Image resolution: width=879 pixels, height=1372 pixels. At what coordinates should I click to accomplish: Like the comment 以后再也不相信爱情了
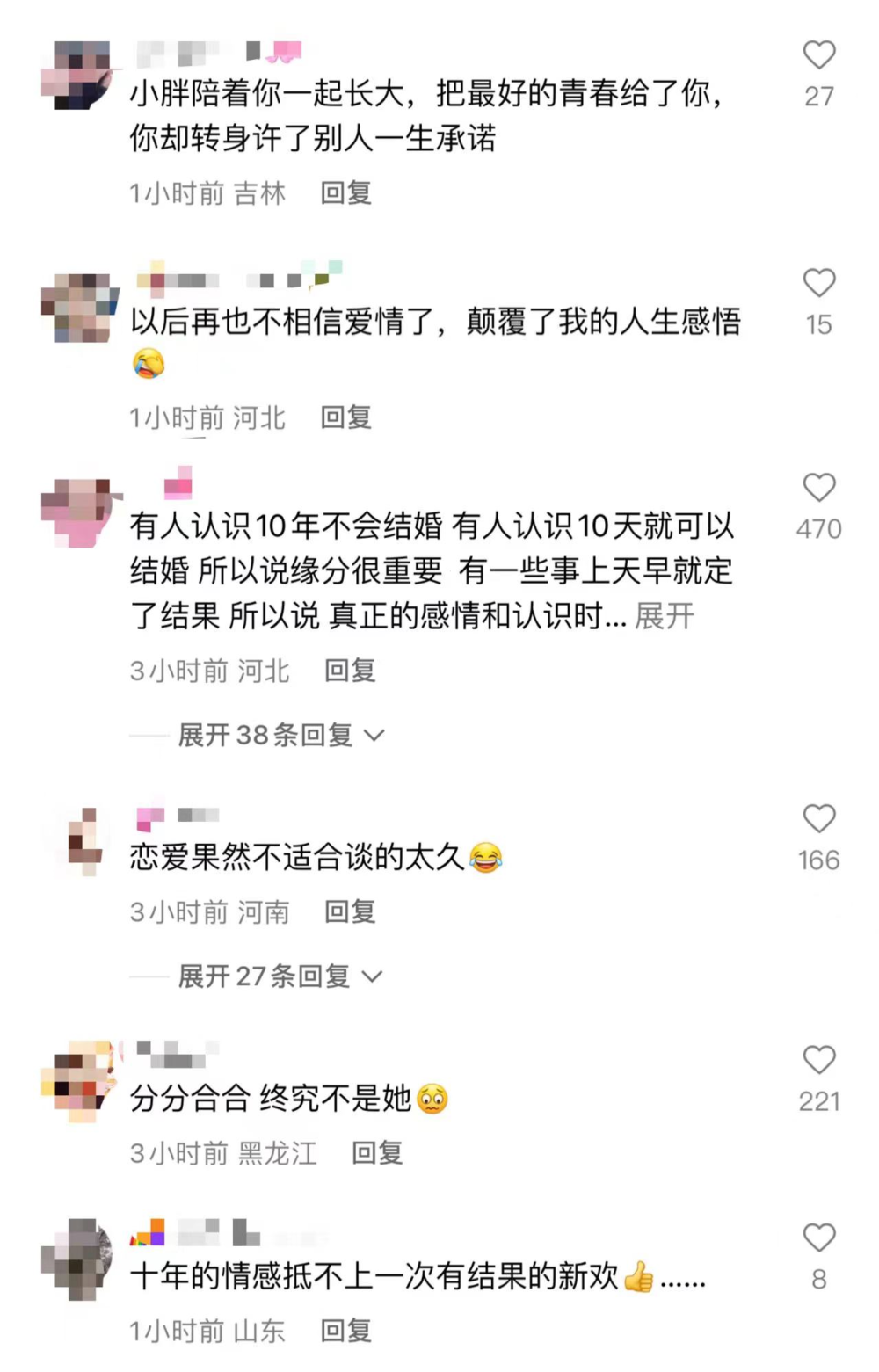click(x=818, y=283)
